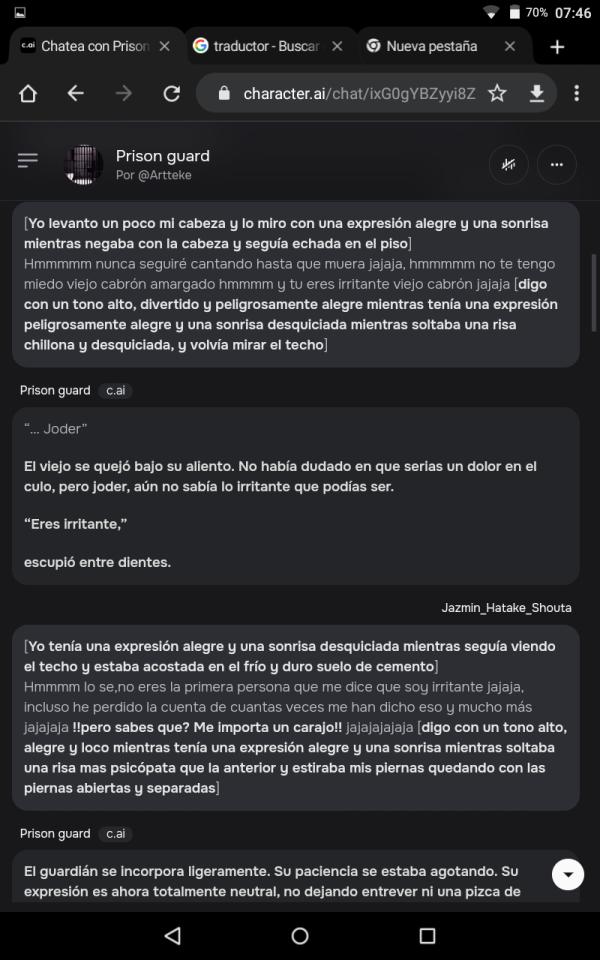
Task: Edit the character.ai URL address
Action: coord(359,93)
